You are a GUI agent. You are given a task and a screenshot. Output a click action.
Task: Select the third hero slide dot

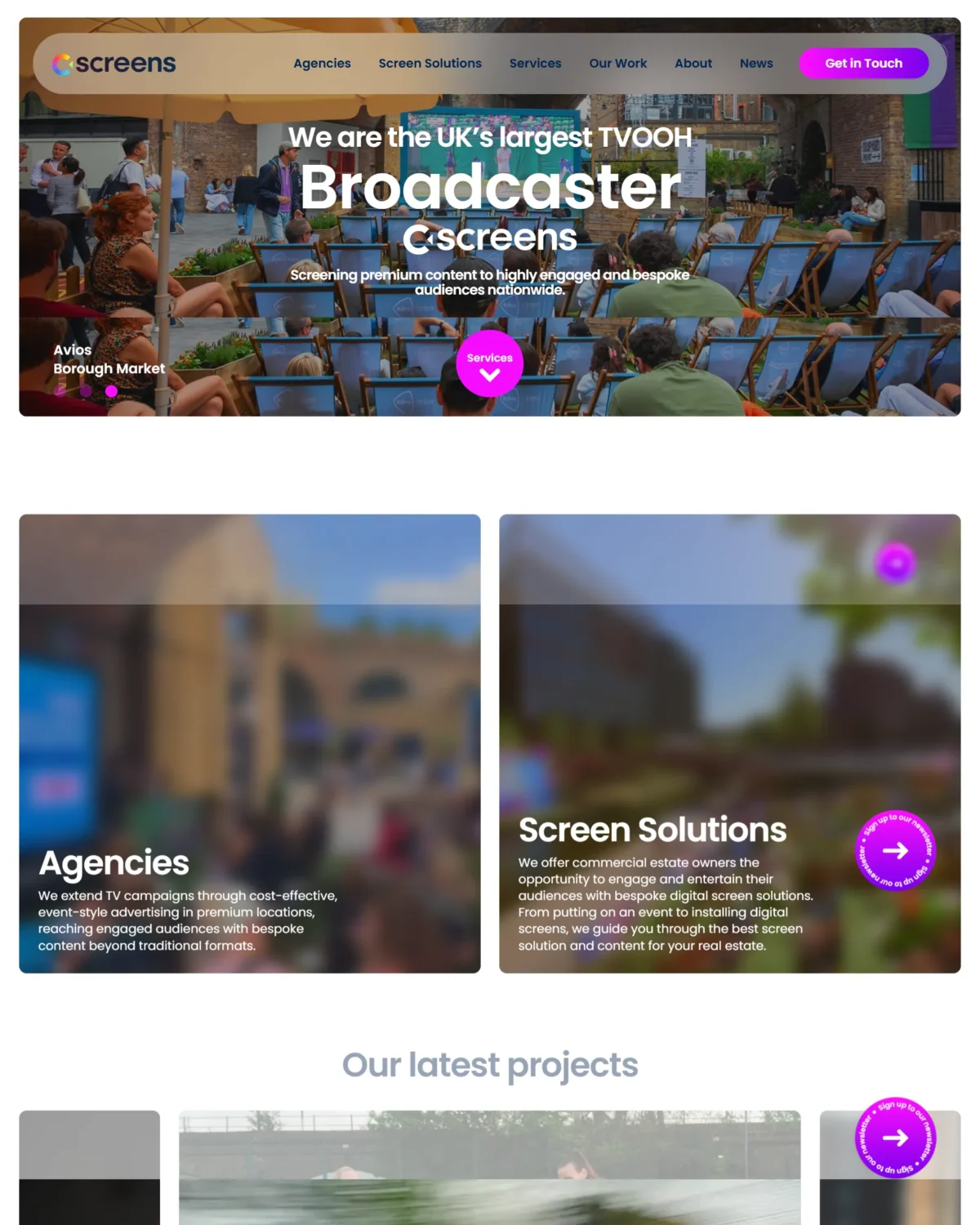pyautogui.click(x=111, y=391)
